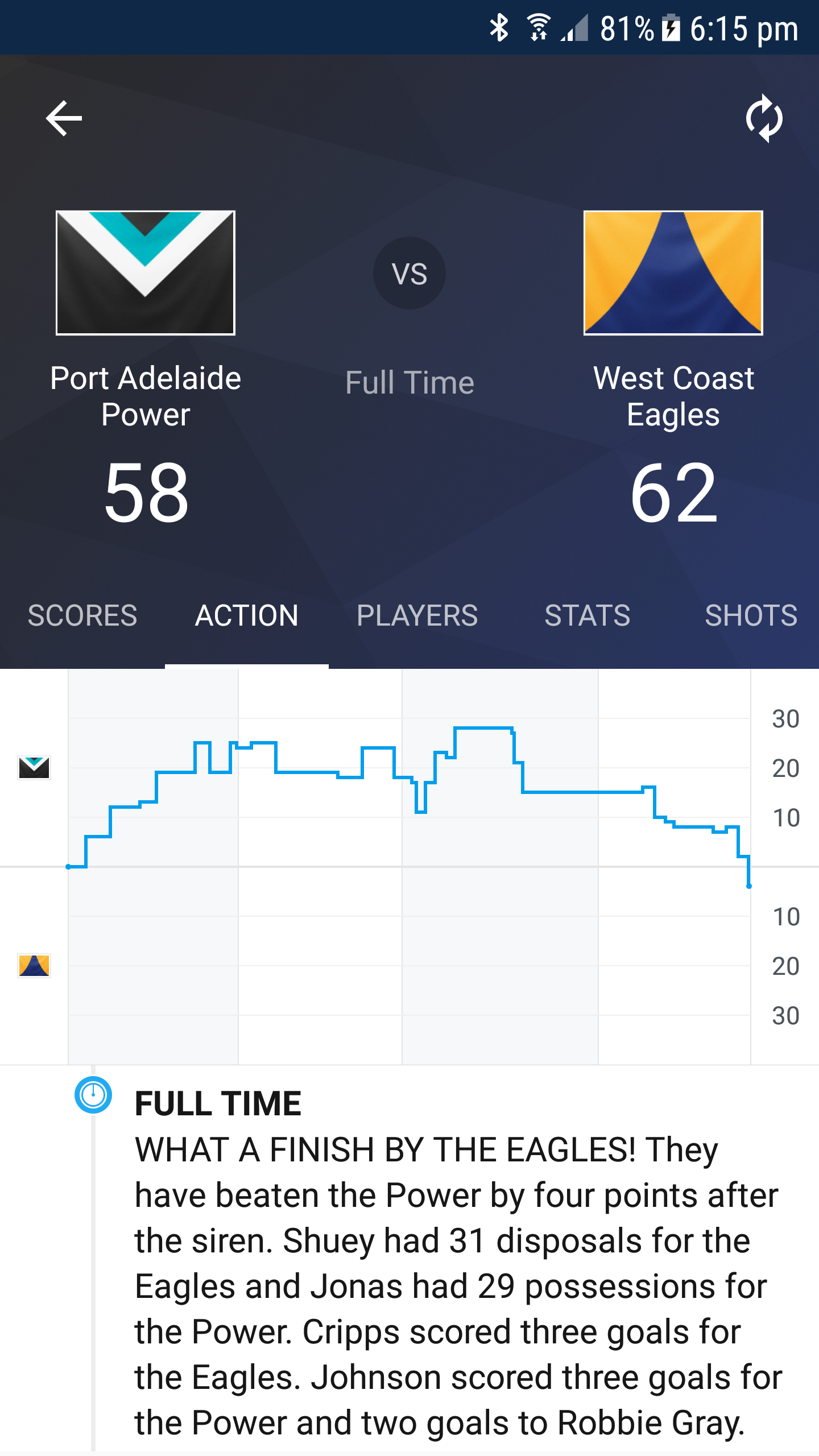Go back to the previous screen

point(64,118)
